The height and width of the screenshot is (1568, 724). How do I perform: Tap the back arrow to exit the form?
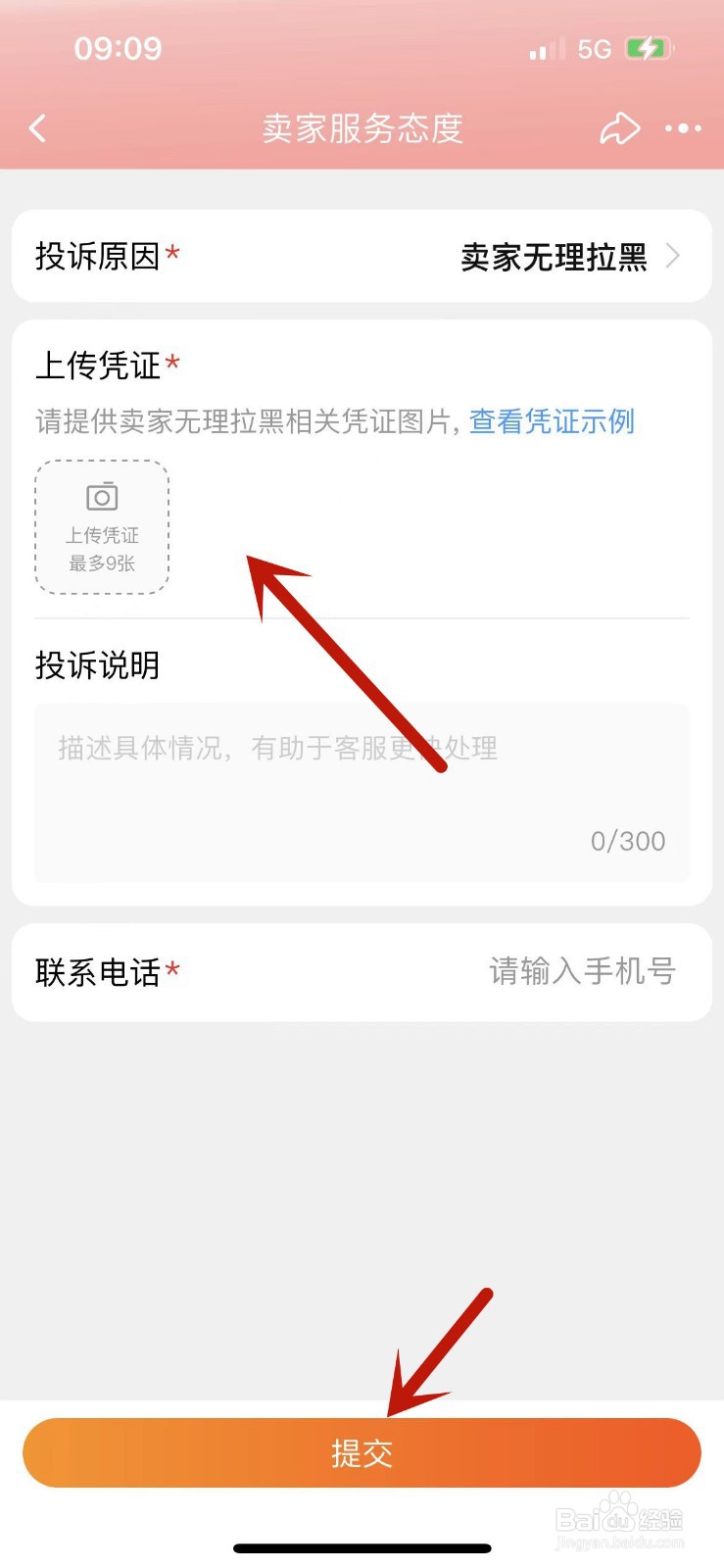coord(37,128)
